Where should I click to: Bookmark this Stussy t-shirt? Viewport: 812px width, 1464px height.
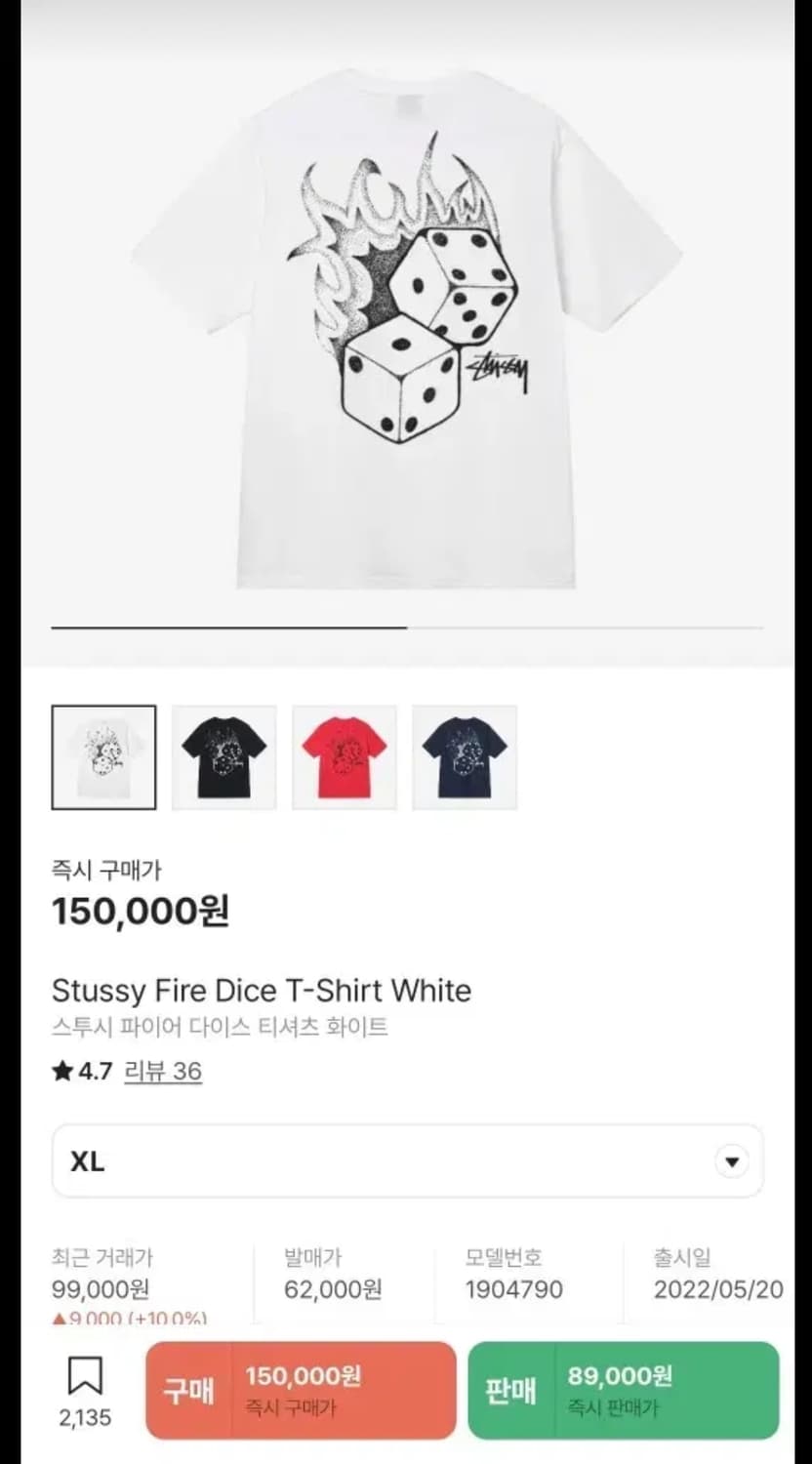click(85, 1378)
